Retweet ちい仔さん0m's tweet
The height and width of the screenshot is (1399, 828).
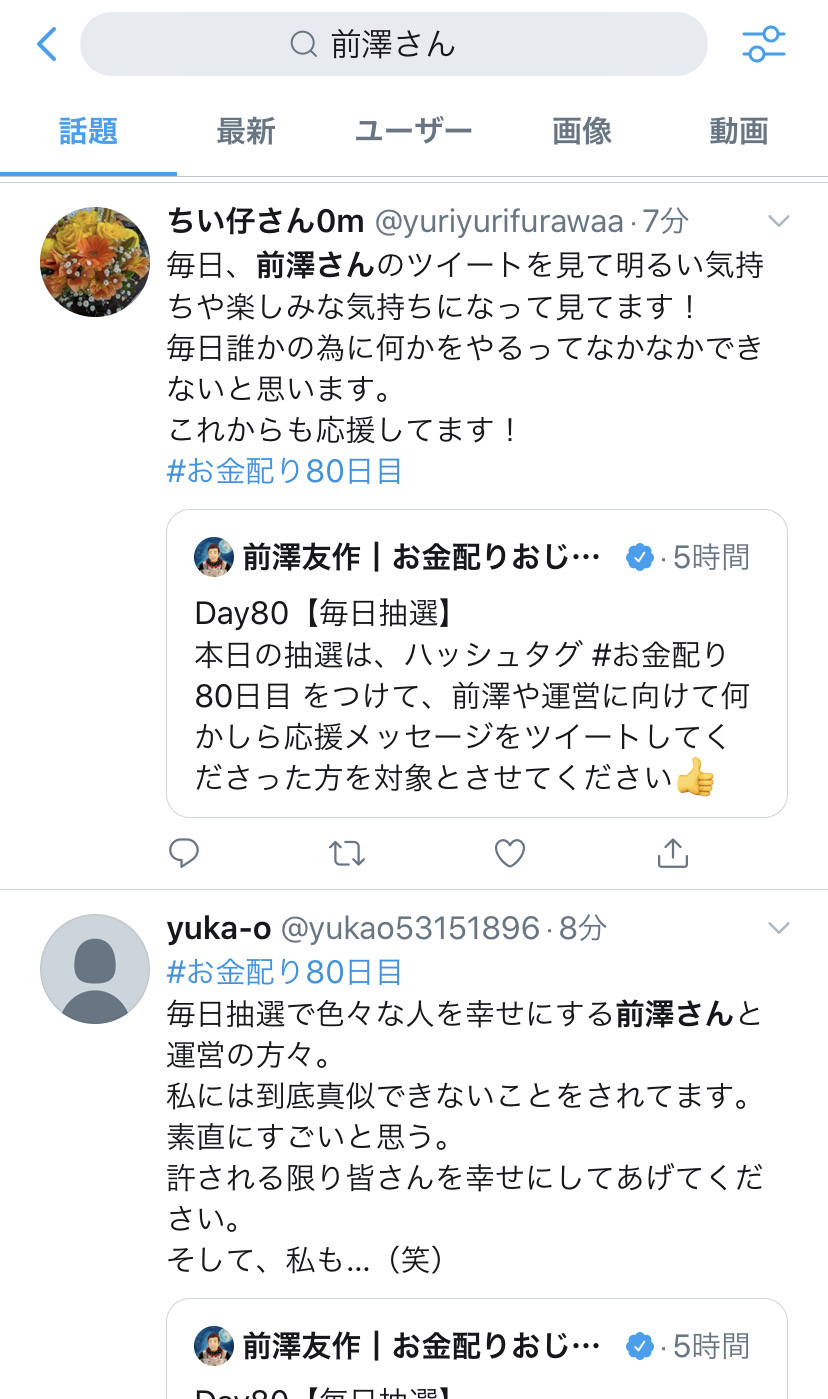pos(347,853)
